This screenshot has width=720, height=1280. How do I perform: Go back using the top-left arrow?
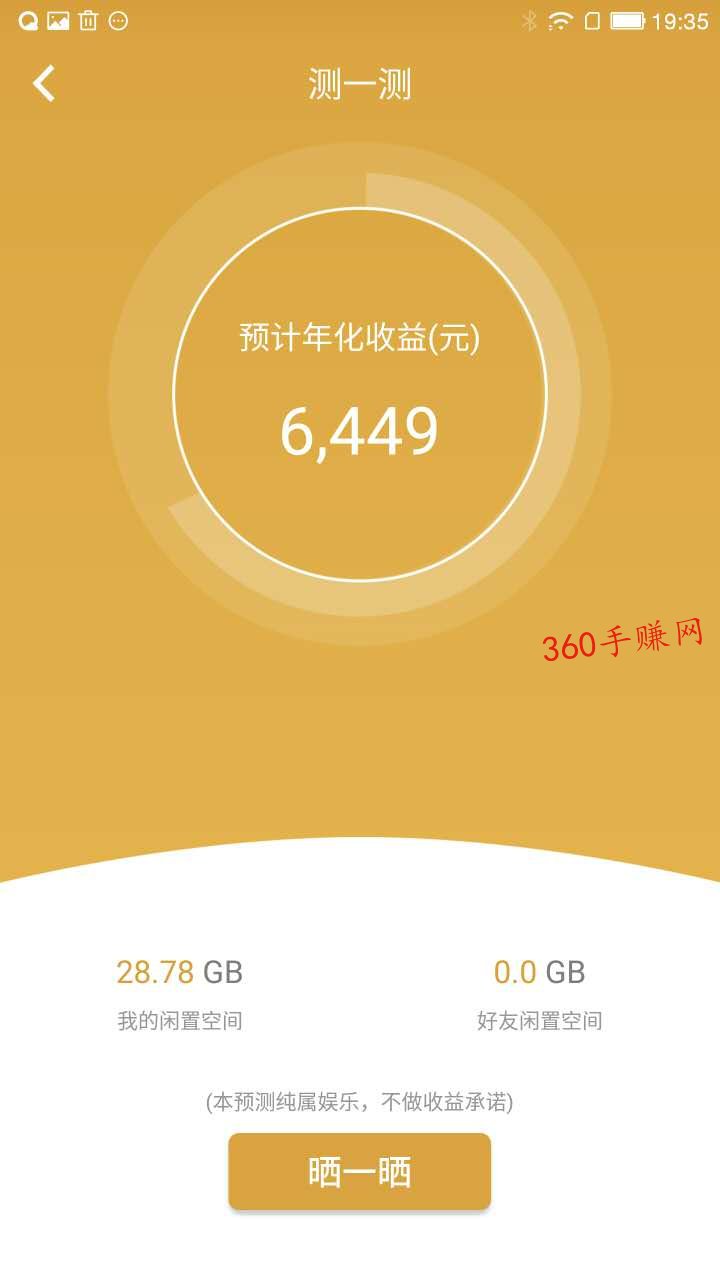44,84
